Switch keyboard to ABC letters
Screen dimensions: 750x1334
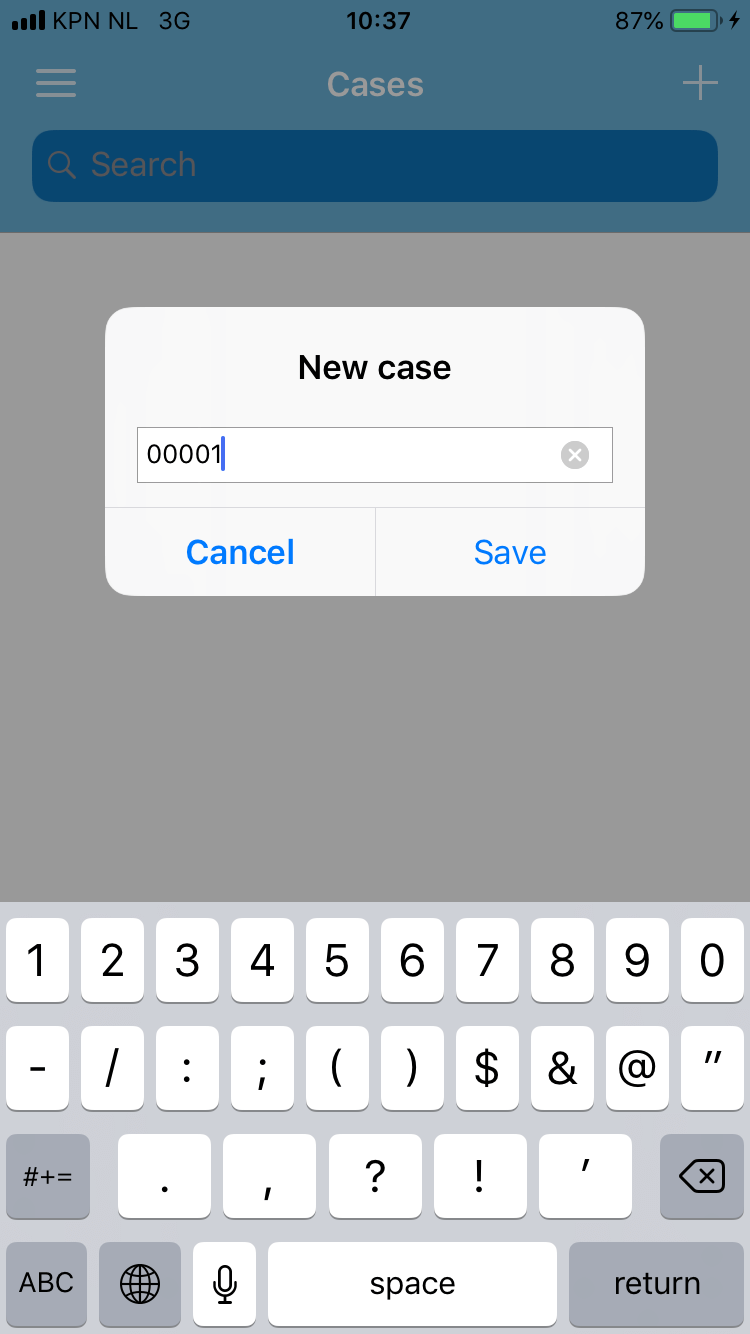(47, 1283)
